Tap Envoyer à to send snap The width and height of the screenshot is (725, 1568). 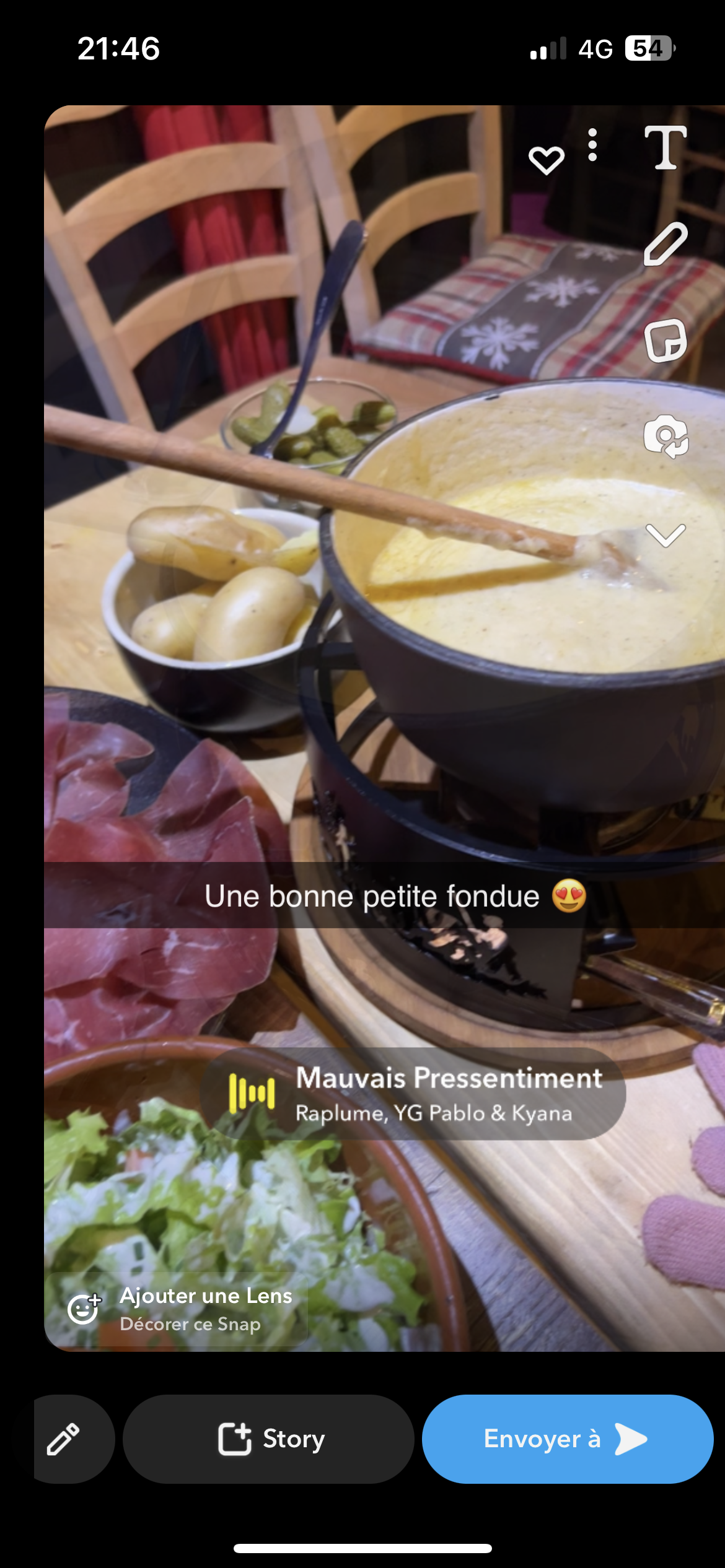point(568,1439)
